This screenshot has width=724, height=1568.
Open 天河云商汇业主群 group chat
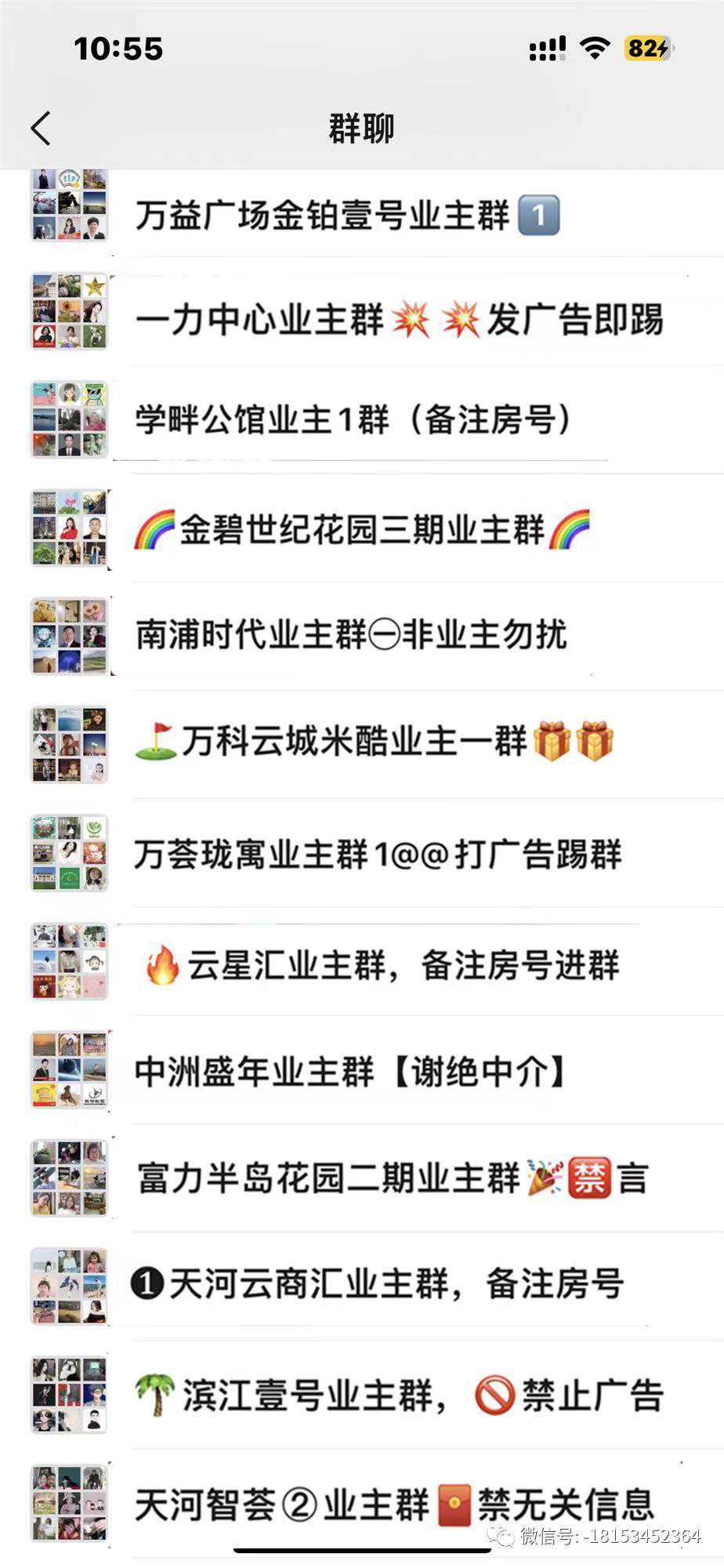tap(376, 1284)
